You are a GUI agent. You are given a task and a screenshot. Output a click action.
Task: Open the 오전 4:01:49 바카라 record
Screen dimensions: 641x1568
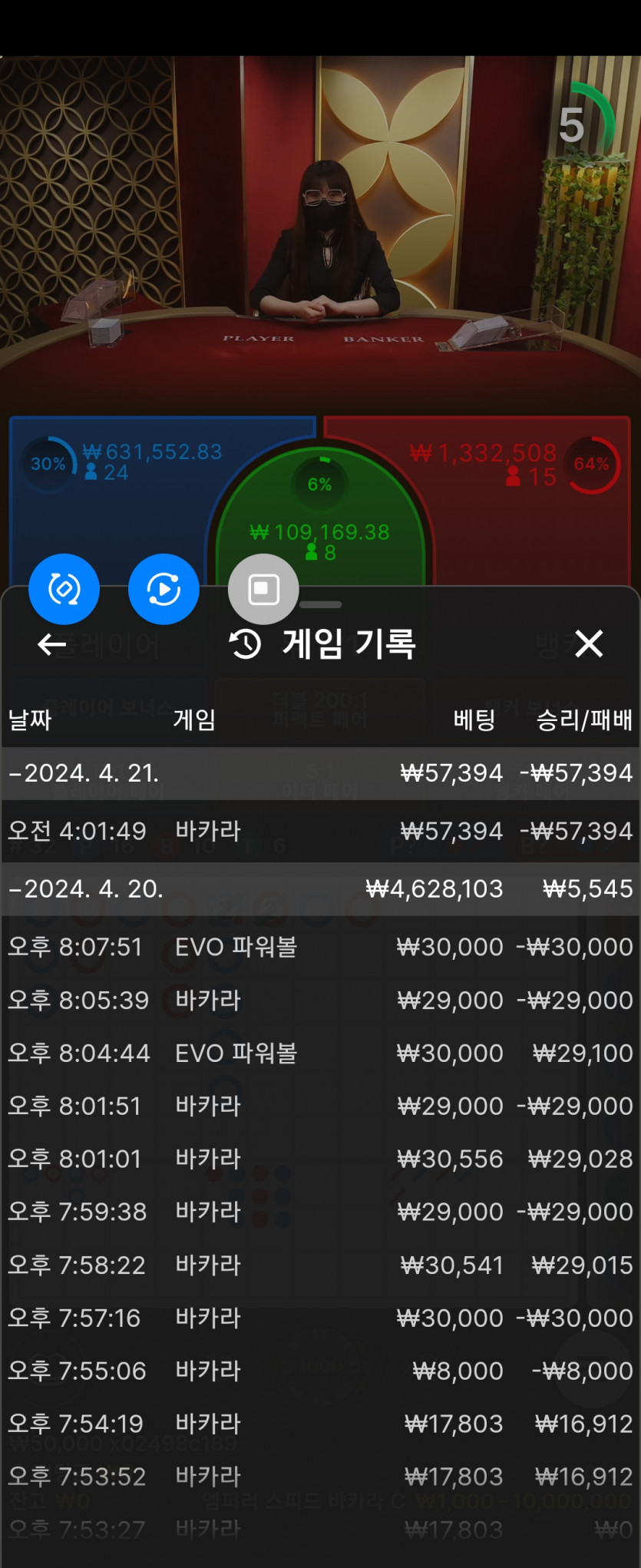click(x=320, y=831)
